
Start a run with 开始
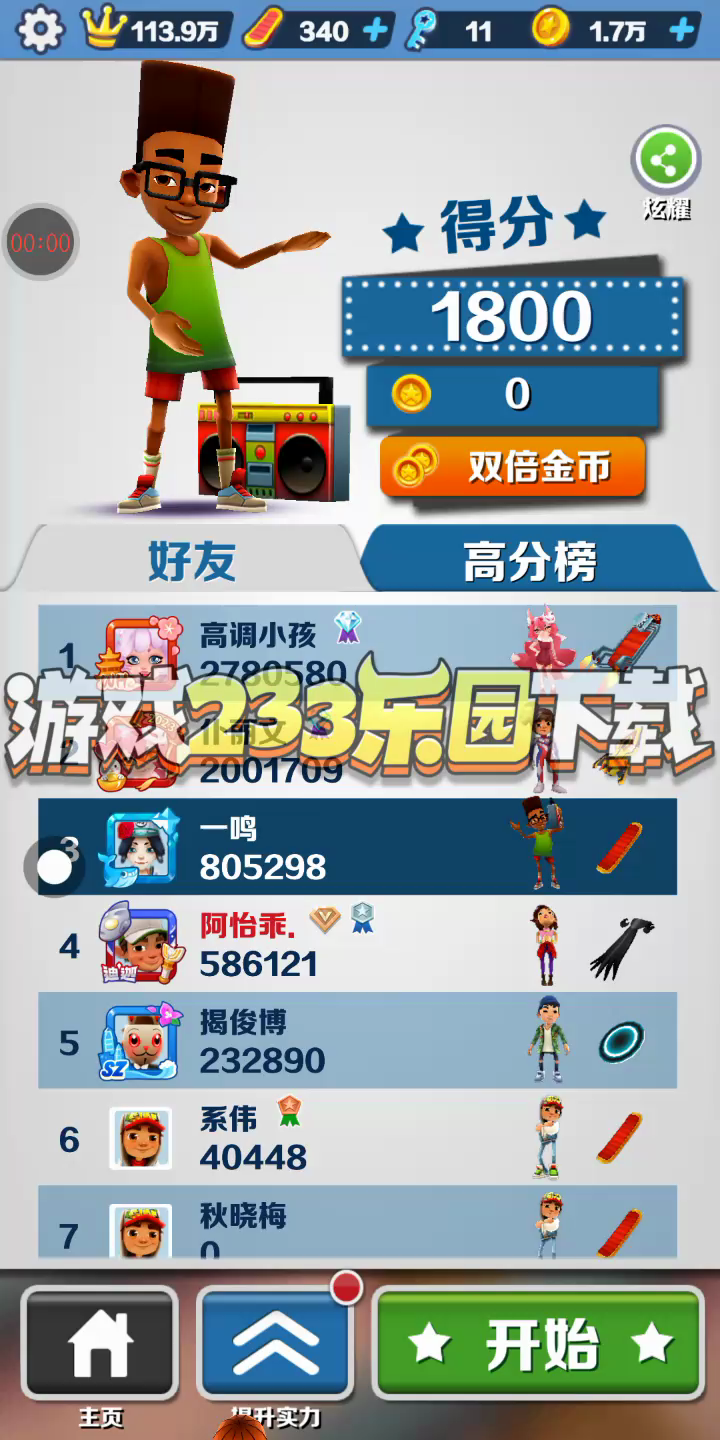pyautogui.click(x=540, y=1345)
